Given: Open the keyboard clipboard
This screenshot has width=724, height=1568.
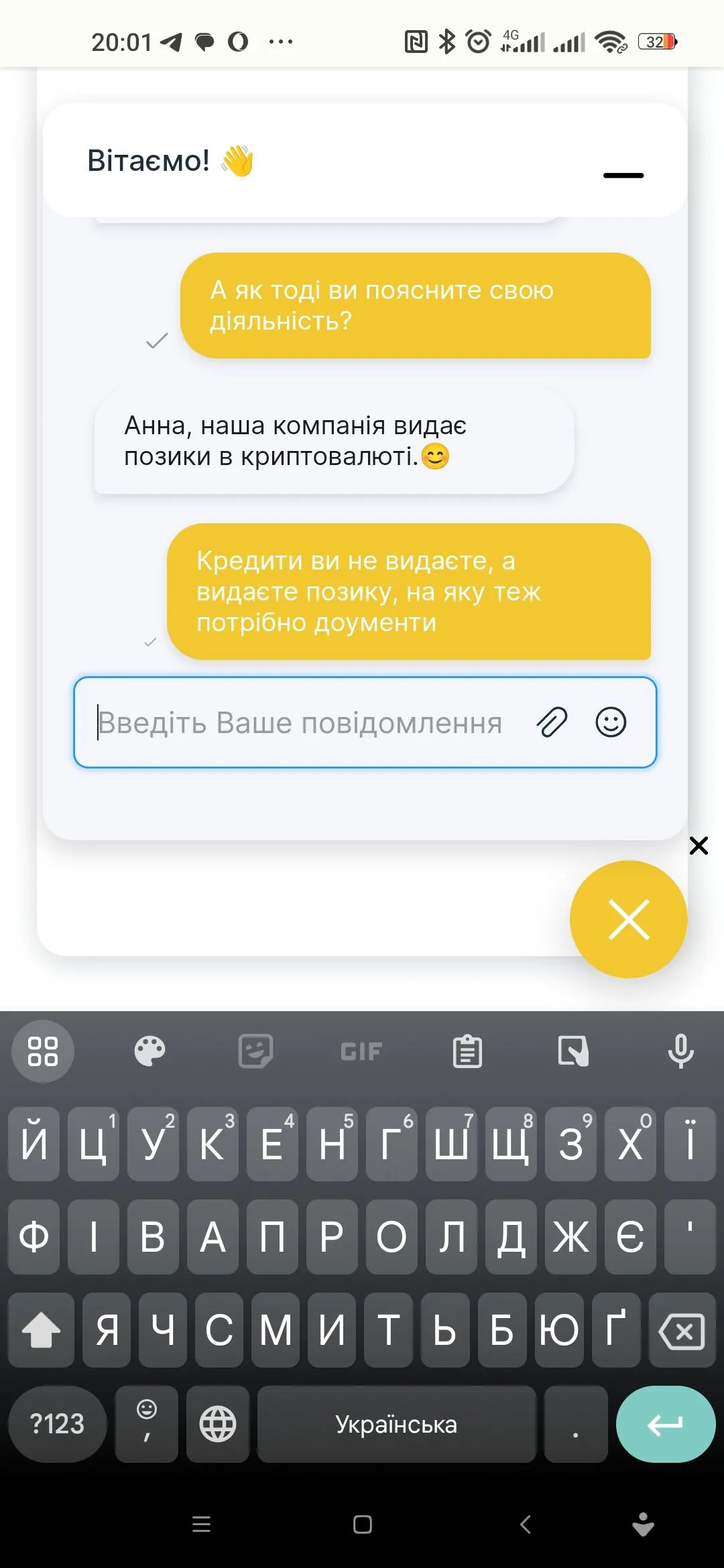Looking at the screenshot, I should (x=467, y=1051).
